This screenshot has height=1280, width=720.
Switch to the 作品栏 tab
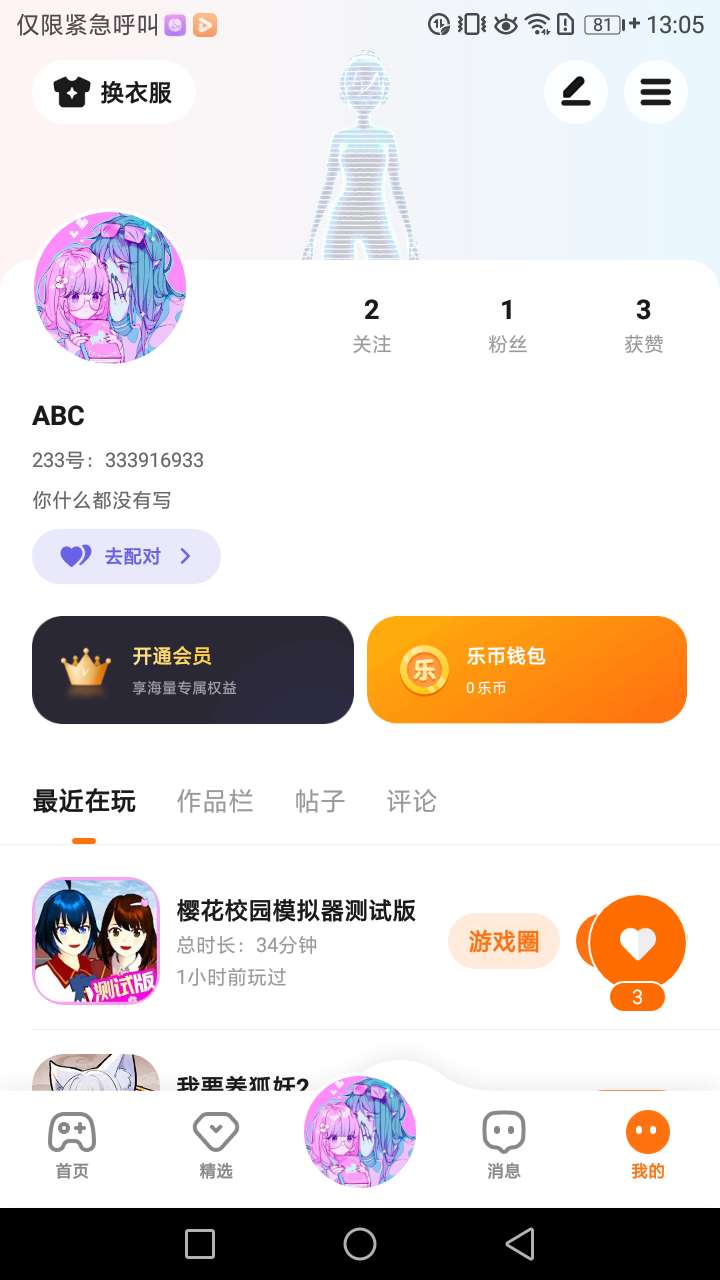click(x=214, y=801)
